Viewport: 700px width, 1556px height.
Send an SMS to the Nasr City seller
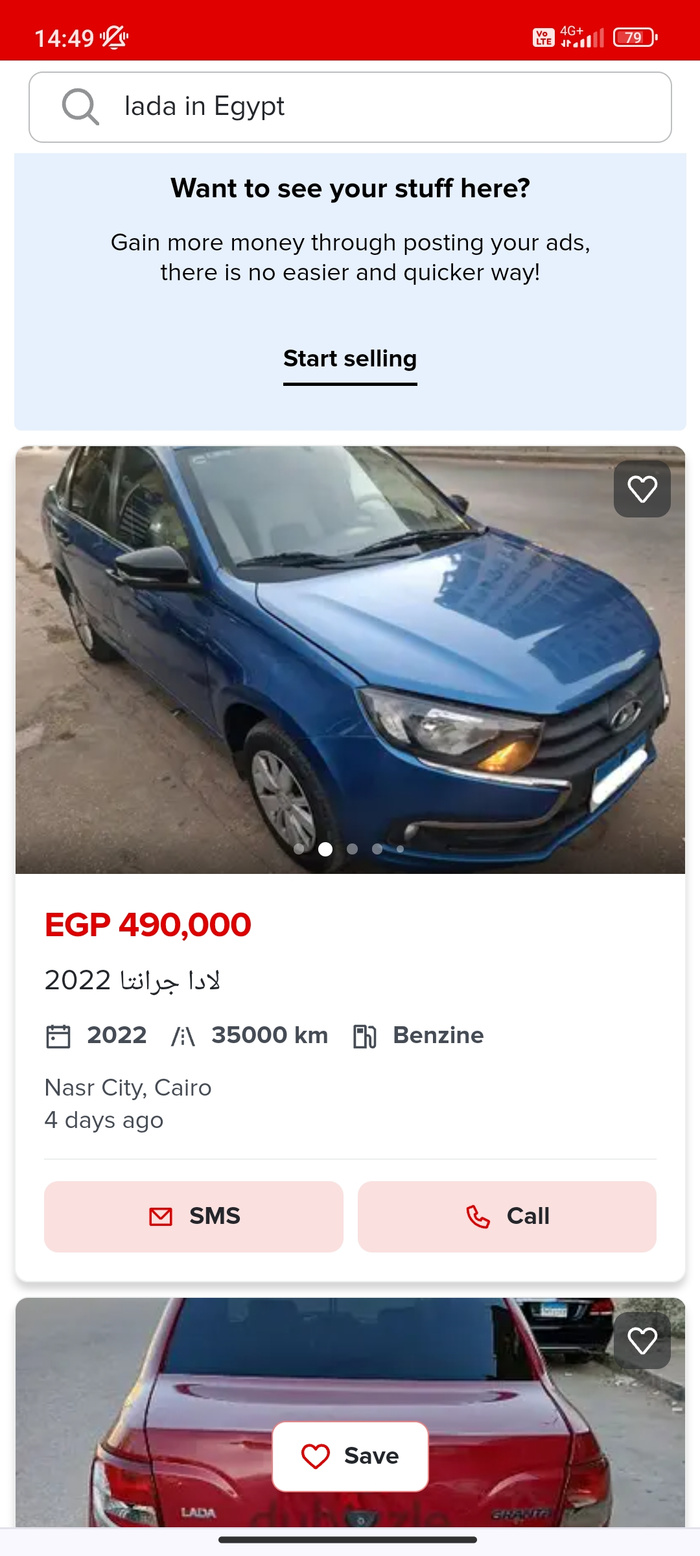click(x=194, y=1216)
